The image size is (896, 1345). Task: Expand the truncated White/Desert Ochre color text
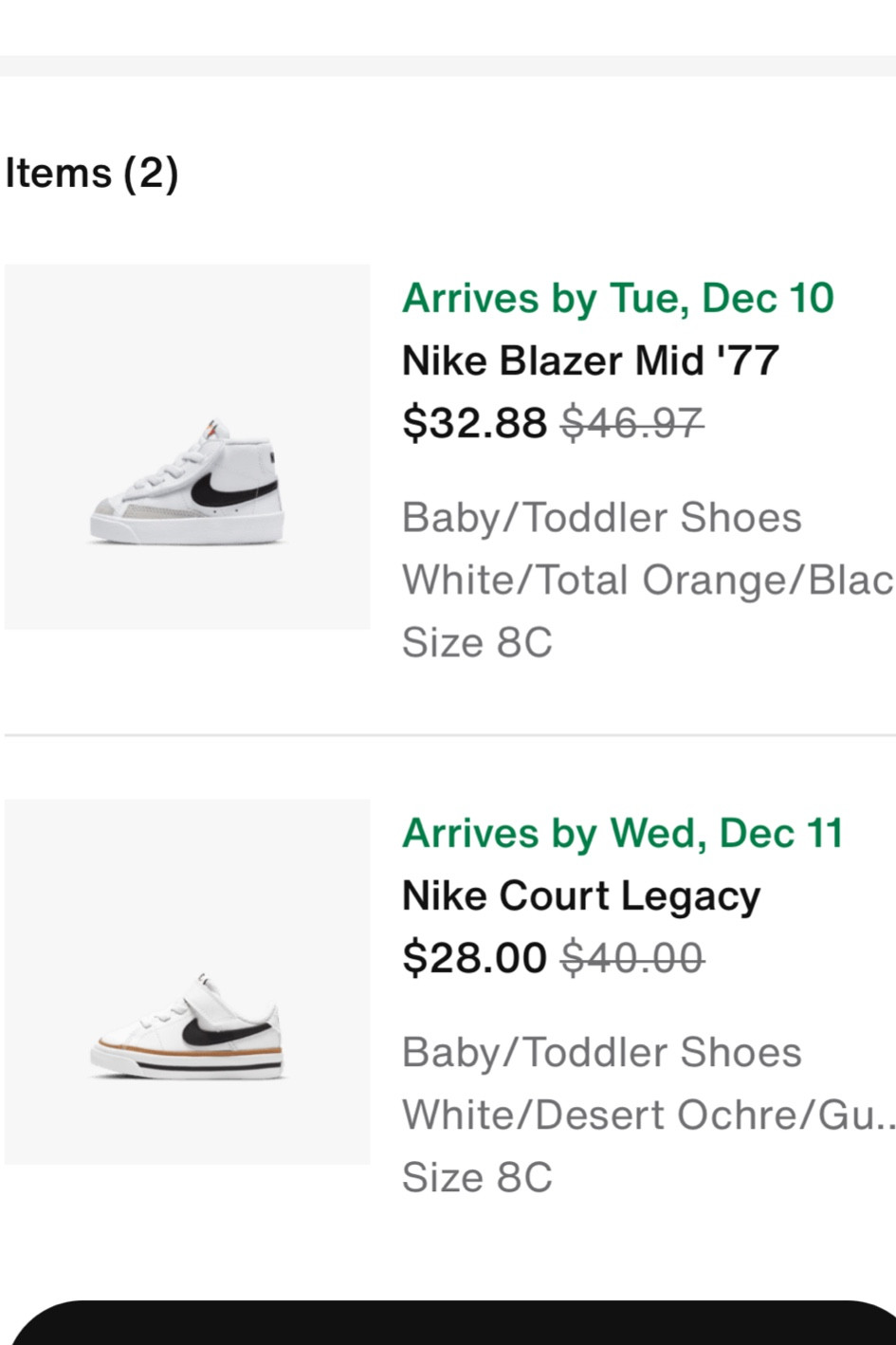tap(649, 1115)
